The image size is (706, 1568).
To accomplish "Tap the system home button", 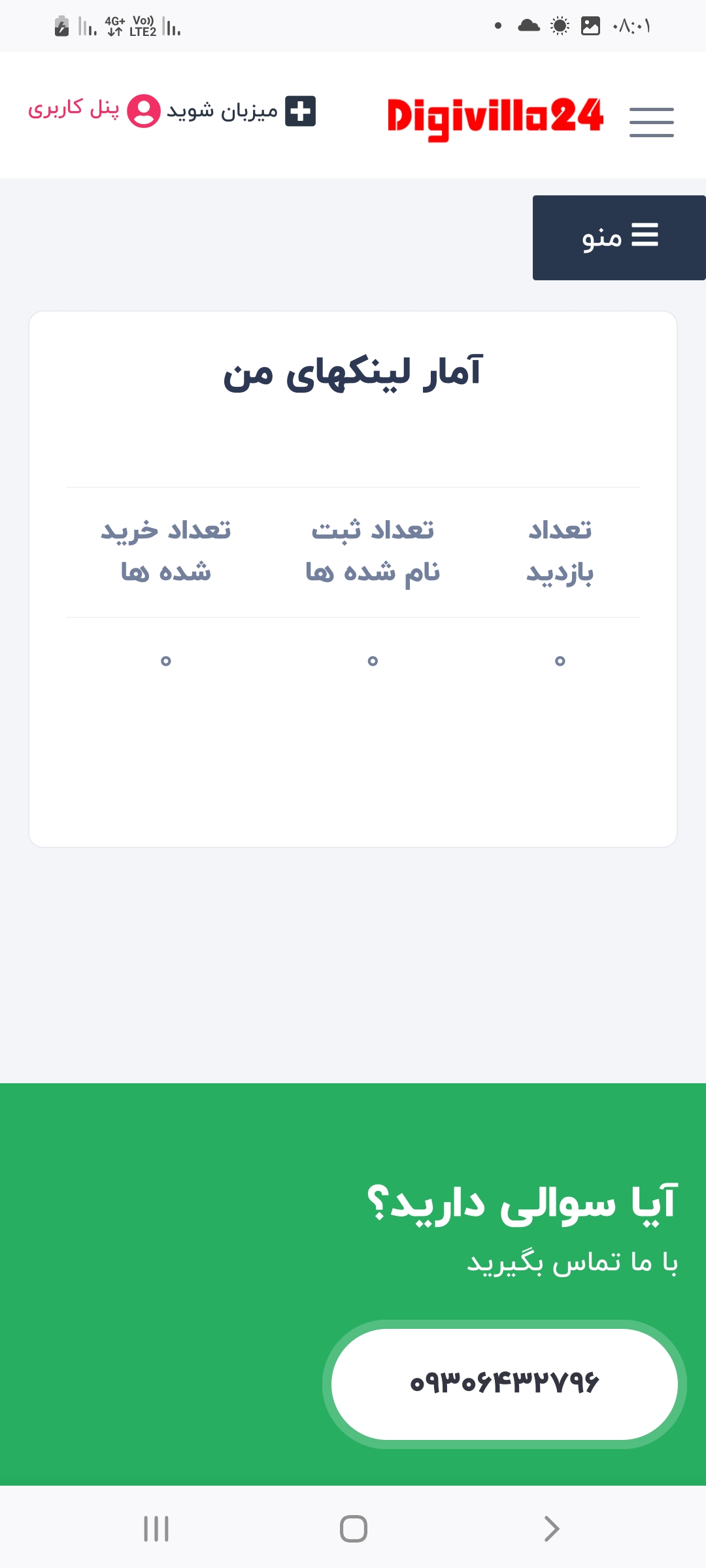I will 353,1529.
